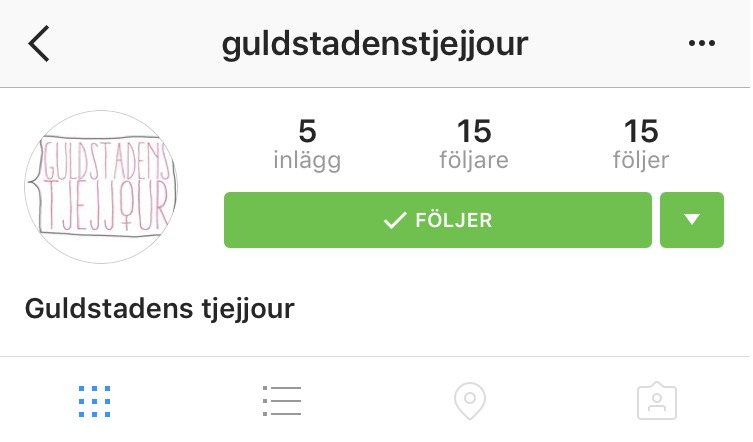Open the tagged photos tab
Image resolution: width=753 pixels, height=442 pixels.
click(657, 401)
